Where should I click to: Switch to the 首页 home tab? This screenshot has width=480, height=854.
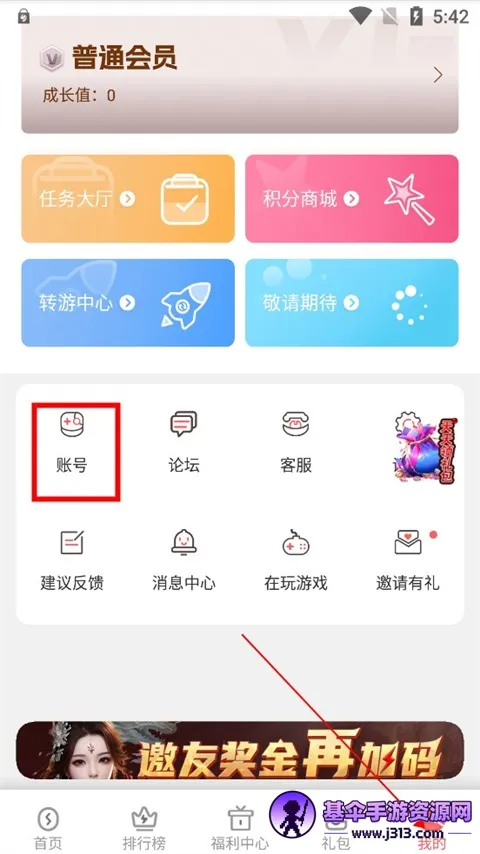coord(48,828)
